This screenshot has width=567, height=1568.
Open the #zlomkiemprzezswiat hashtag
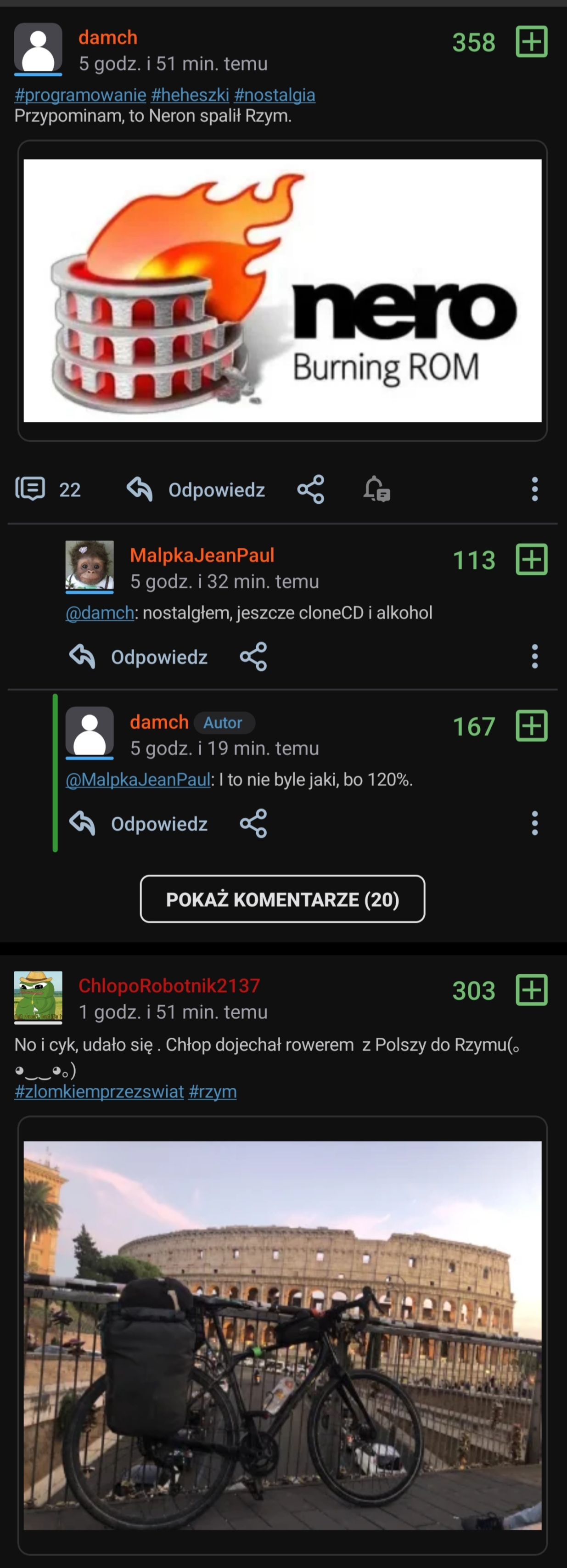[99, 1091]
